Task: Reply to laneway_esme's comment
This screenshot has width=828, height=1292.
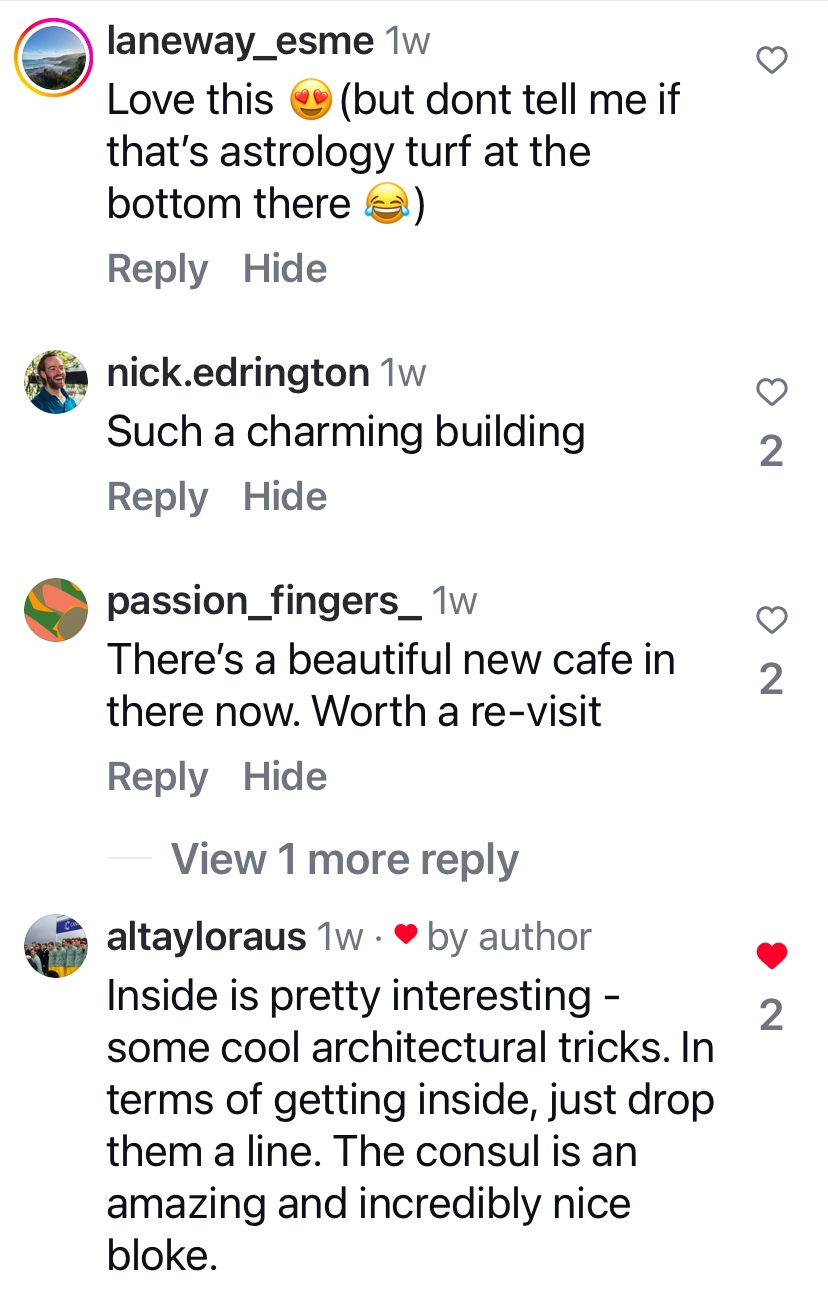Action: [x=157, y=269]
